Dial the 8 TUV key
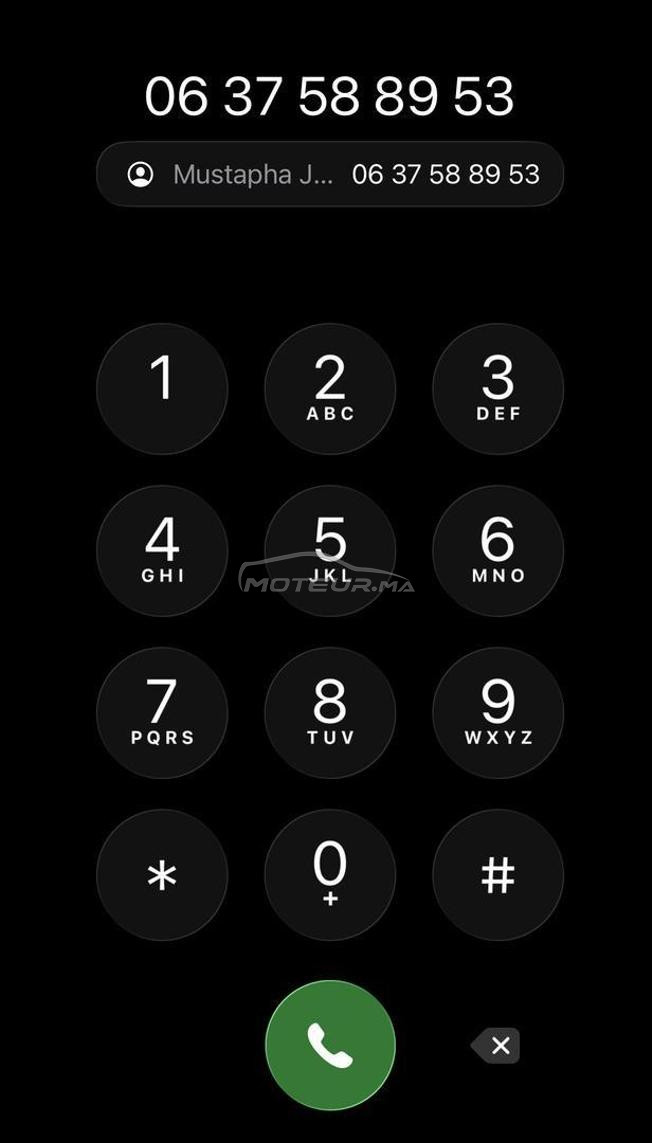The width and height of the screenshot is (652, 1143). (330, 713)
